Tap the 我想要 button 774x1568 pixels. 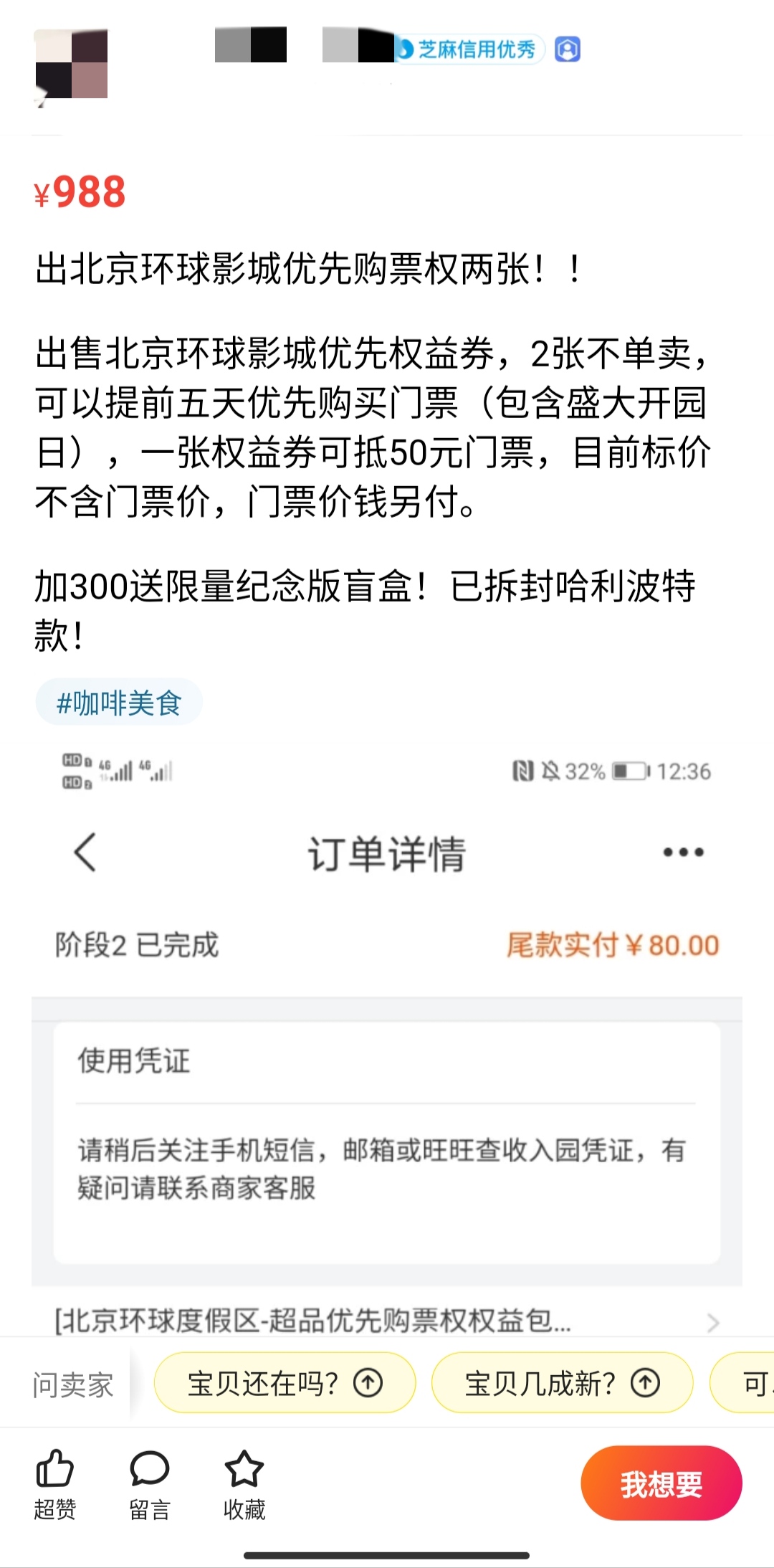661,1483
